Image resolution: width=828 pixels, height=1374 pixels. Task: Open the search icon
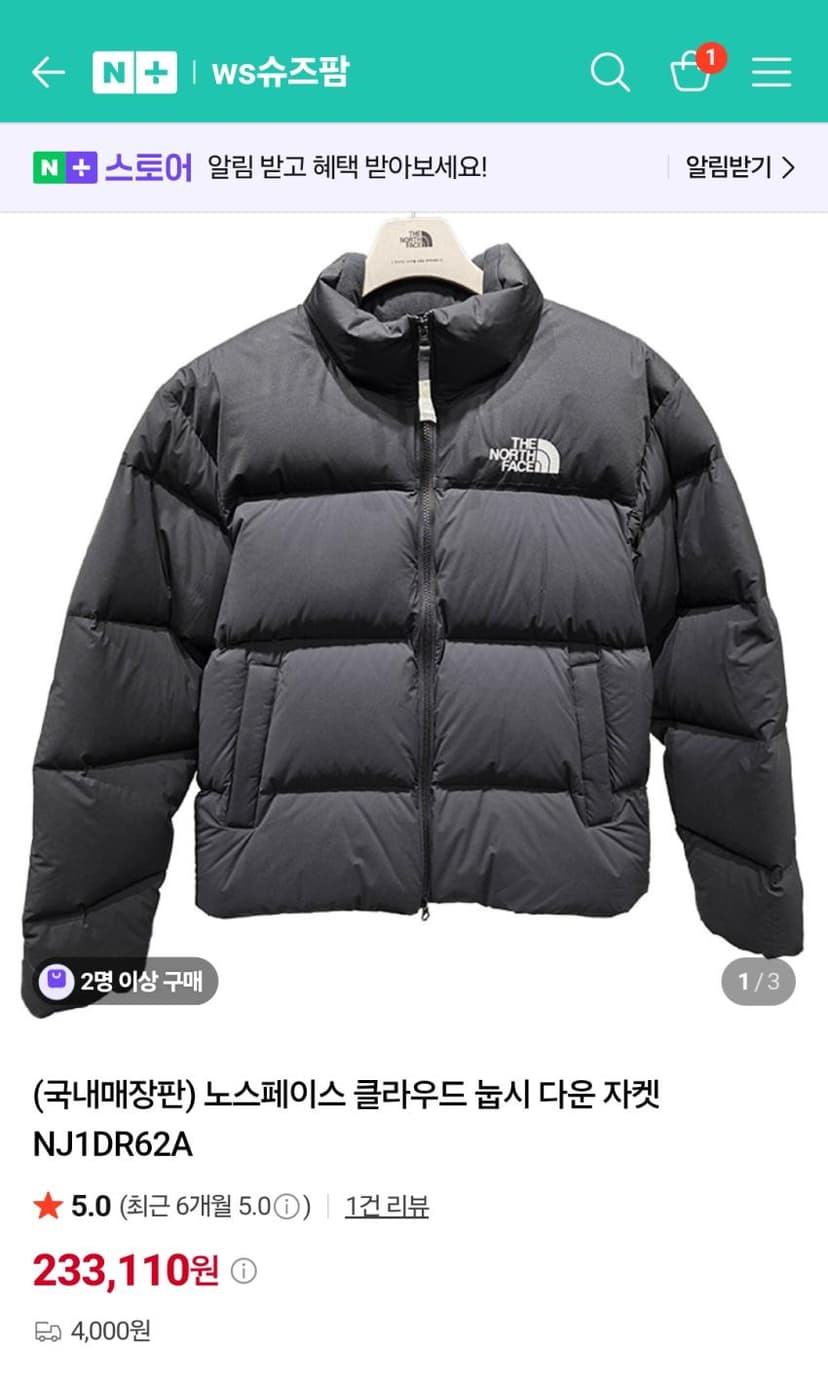(609, 72)
